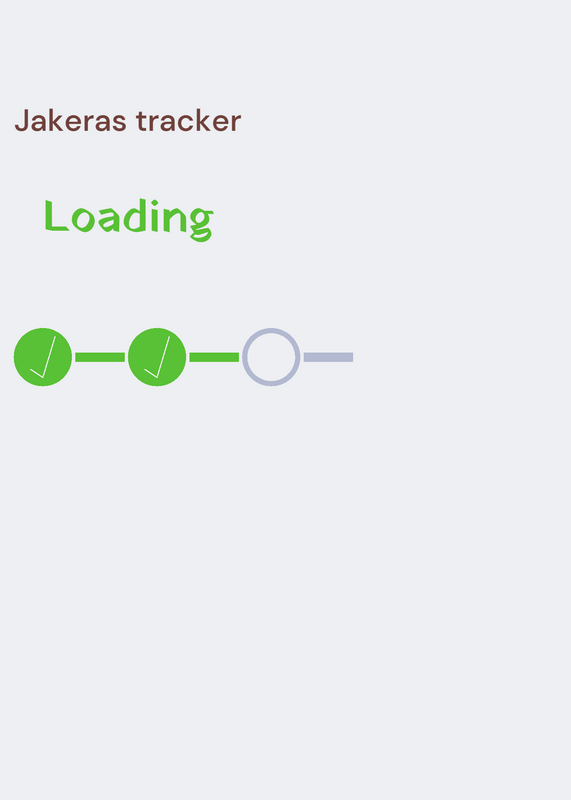
Task: Select the first completed step circle
Action: coord(43,357)
